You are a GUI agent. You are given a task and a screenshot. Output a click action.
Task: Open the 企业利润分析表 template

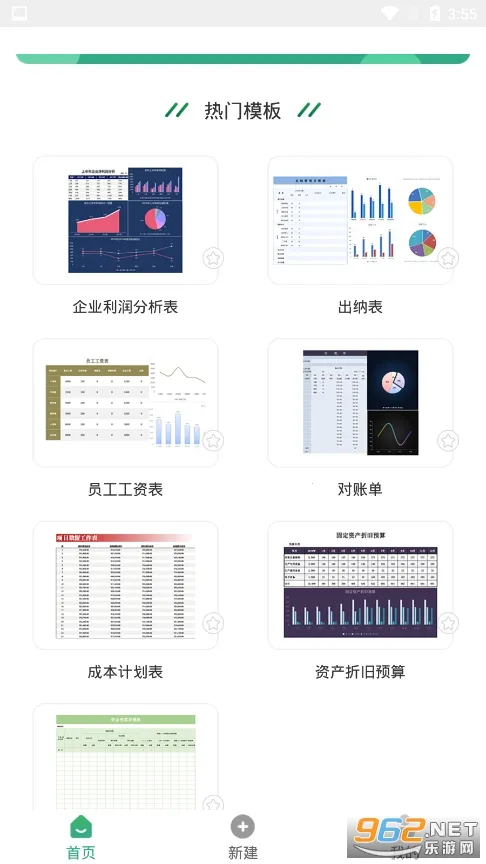pyautogui.click(x=125, y=220)
